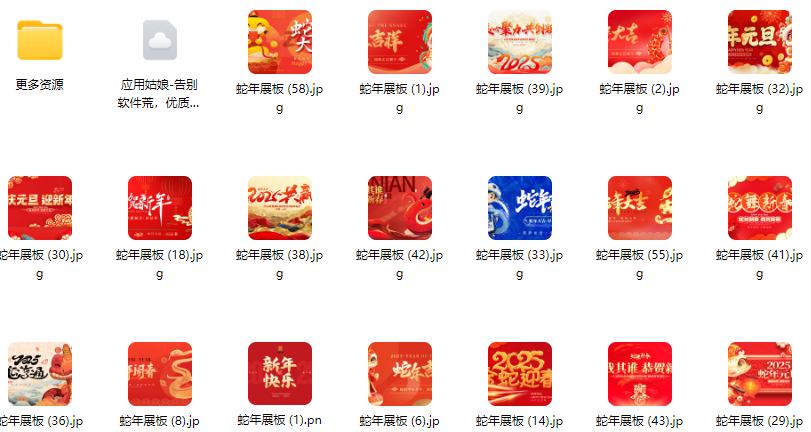
Task: View 蛇年展板 (38).jpg image
Action: click(x=280, y=208)
